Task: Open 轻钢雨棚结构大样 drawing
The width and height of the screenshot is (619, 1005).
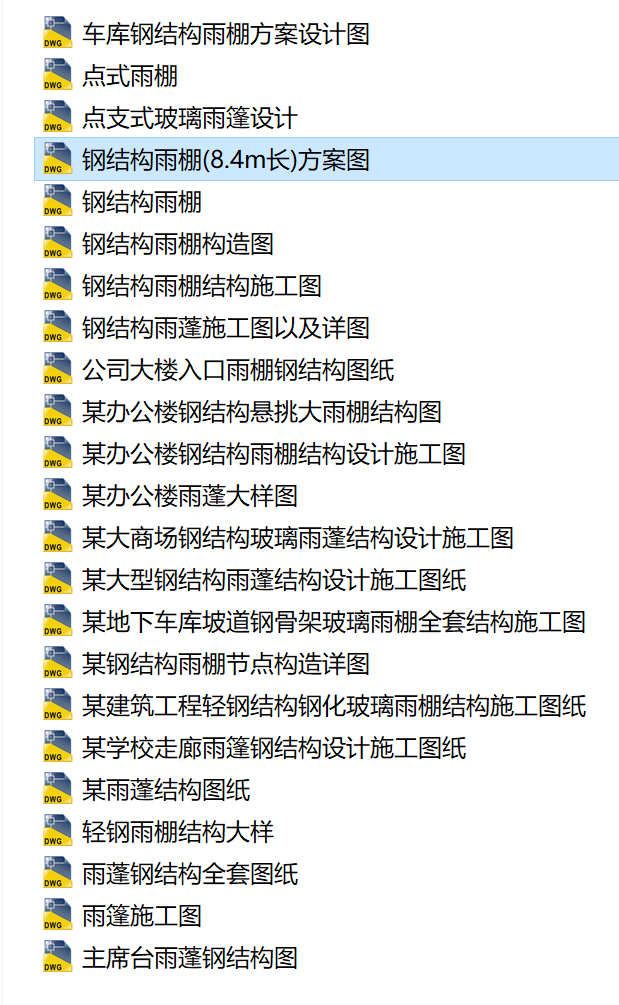Action: pos(177,832)
